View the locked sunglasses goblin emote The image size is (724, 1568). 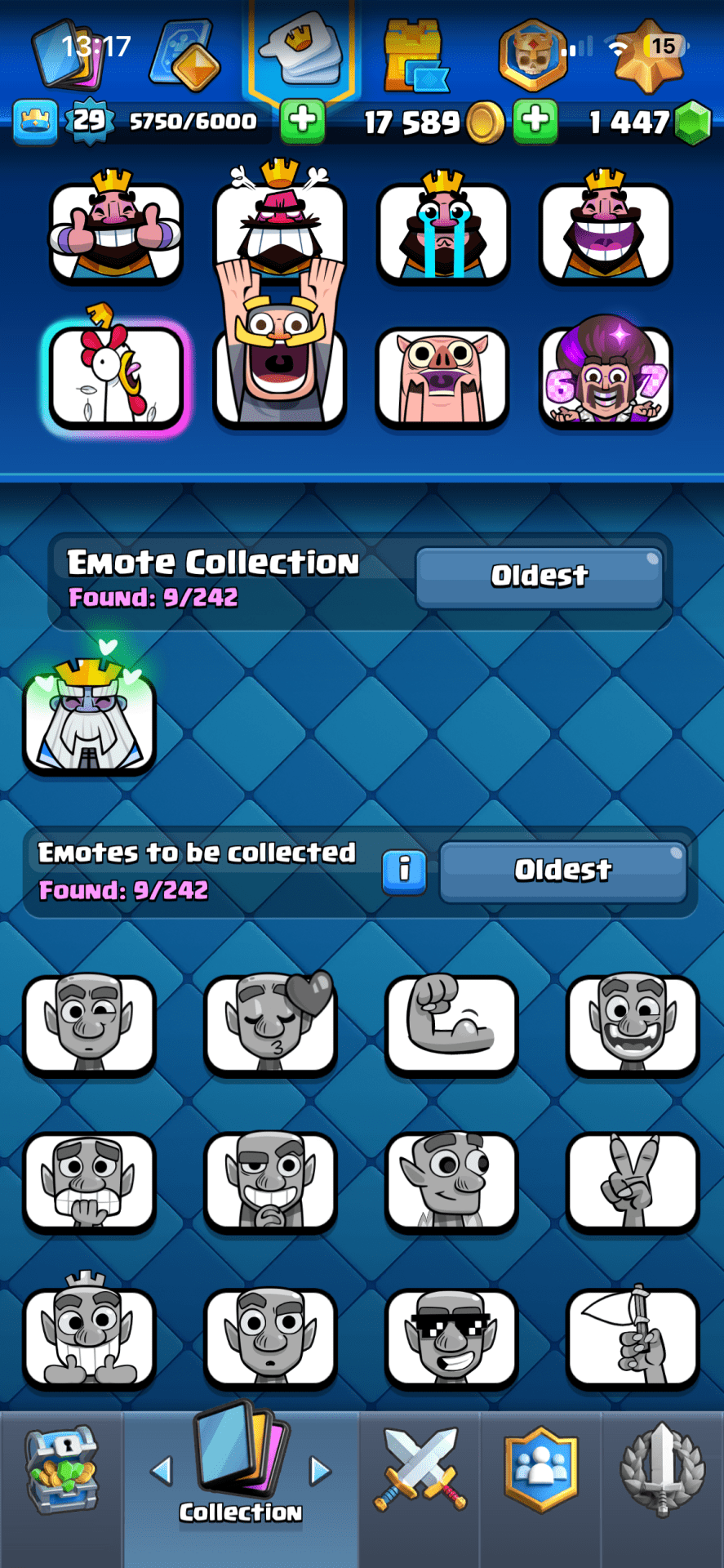pos(451,1338)
